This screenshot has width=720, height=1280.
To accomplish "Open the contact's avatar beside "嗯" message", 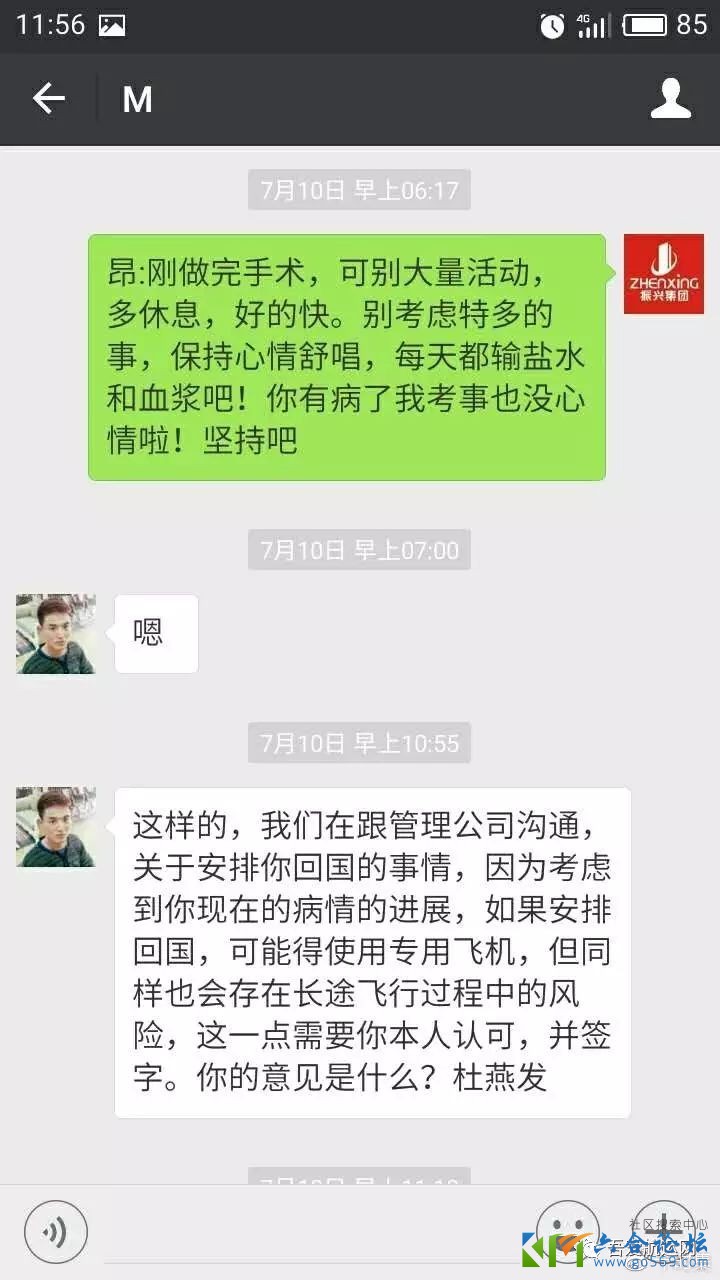I will [x=56, y=634].
